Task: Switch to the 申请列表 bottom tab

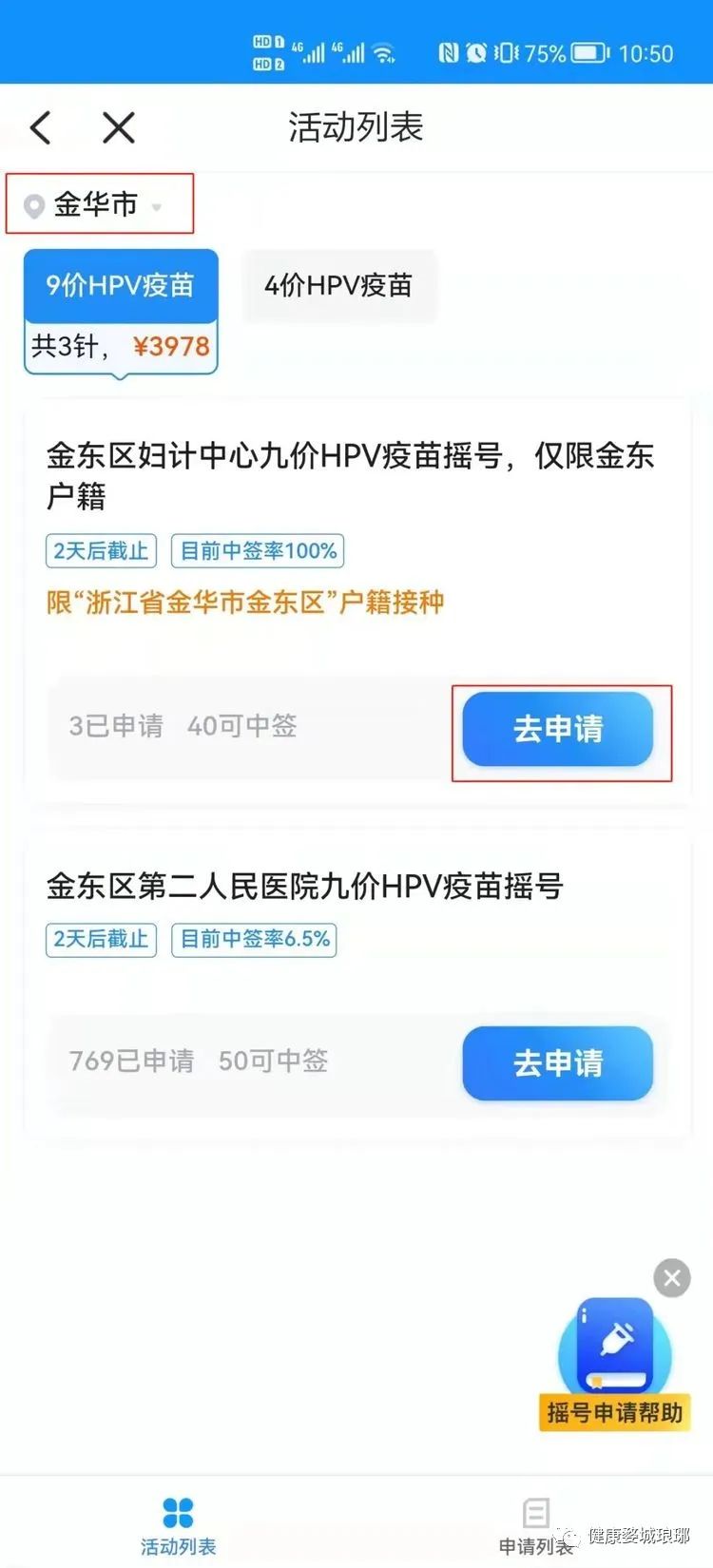Action: 536,1525
